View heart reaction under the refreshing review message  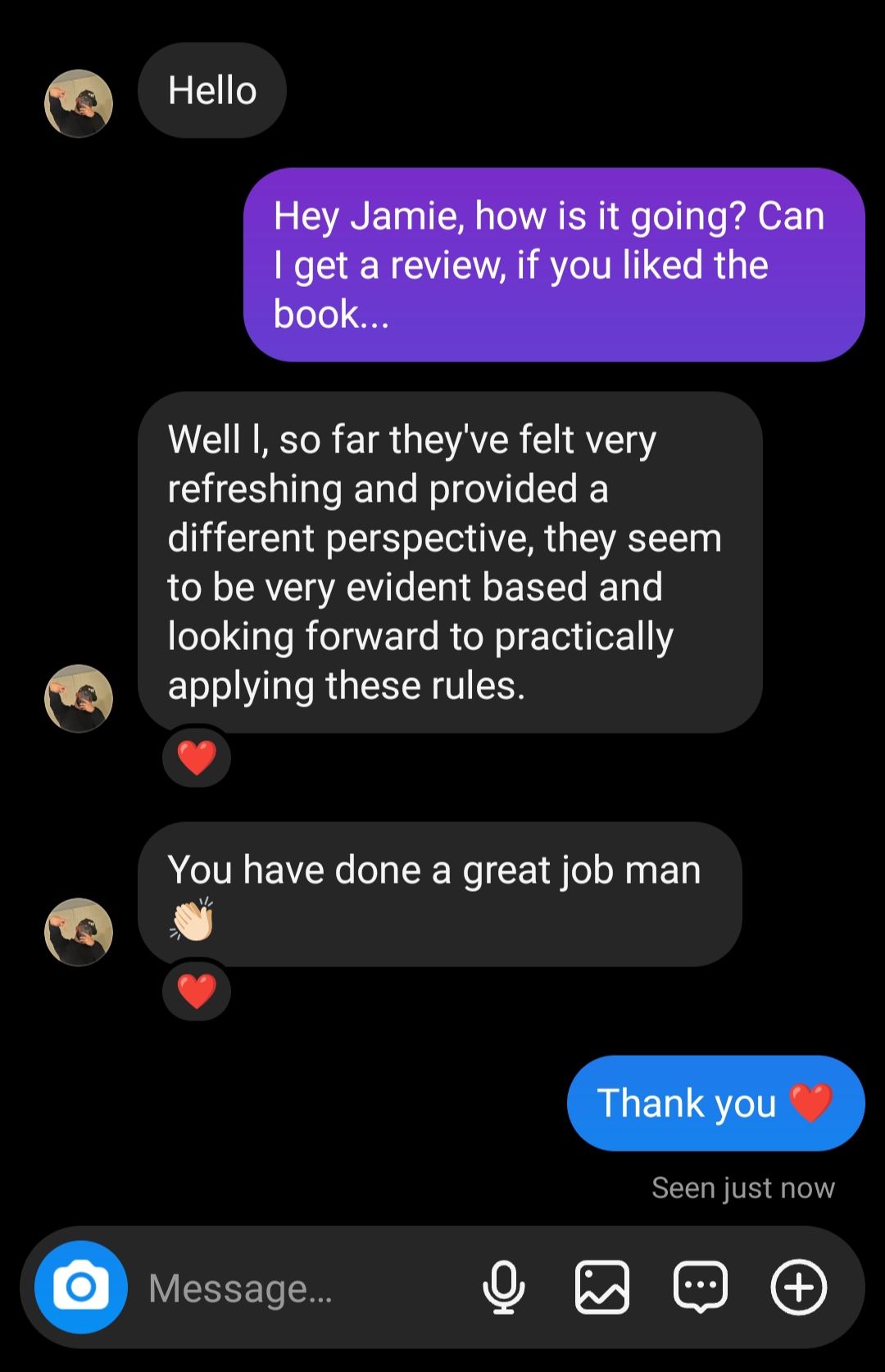click(197, 756)
